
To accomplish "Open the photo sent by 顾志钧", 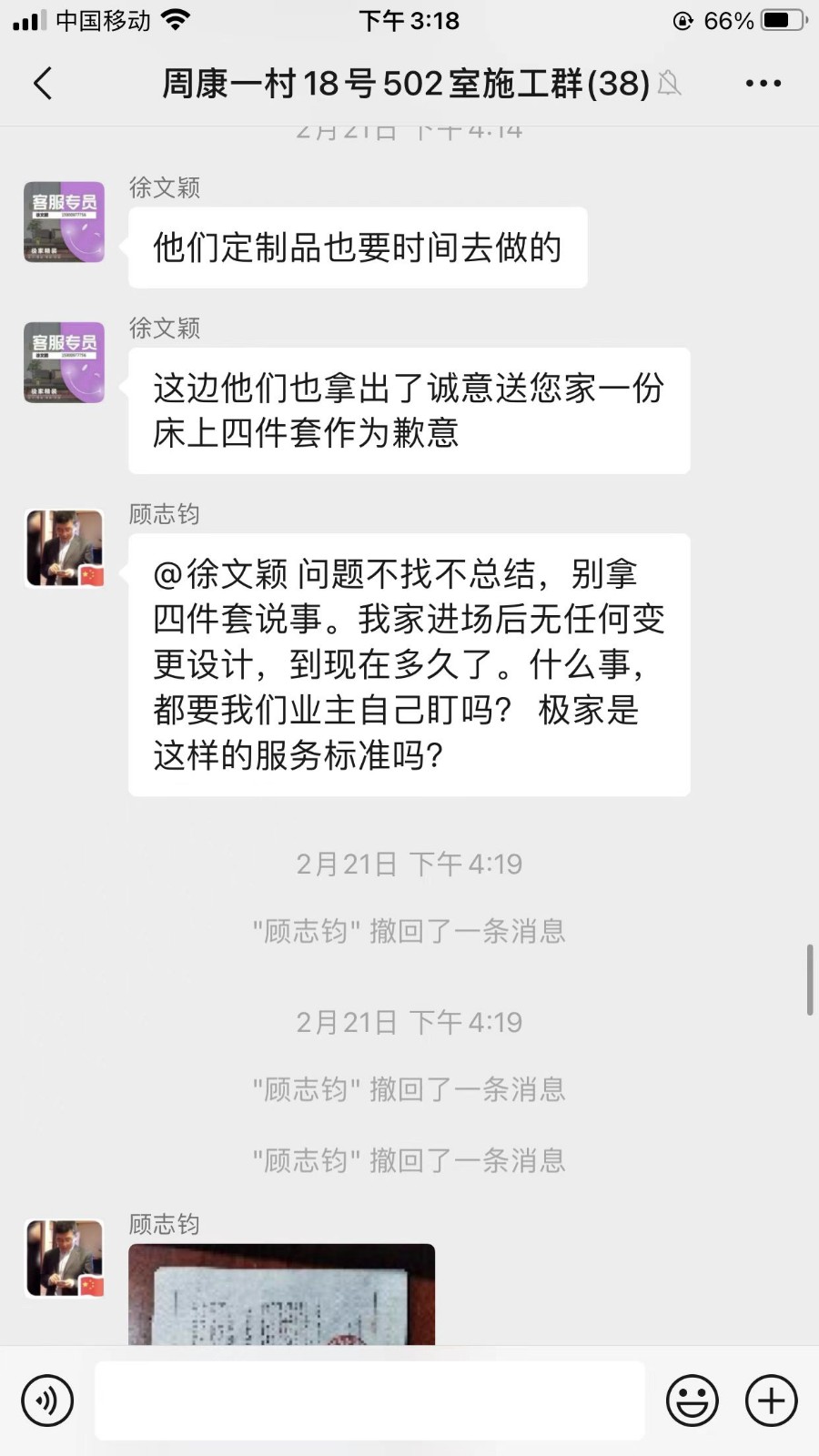I will (281, 1294).
